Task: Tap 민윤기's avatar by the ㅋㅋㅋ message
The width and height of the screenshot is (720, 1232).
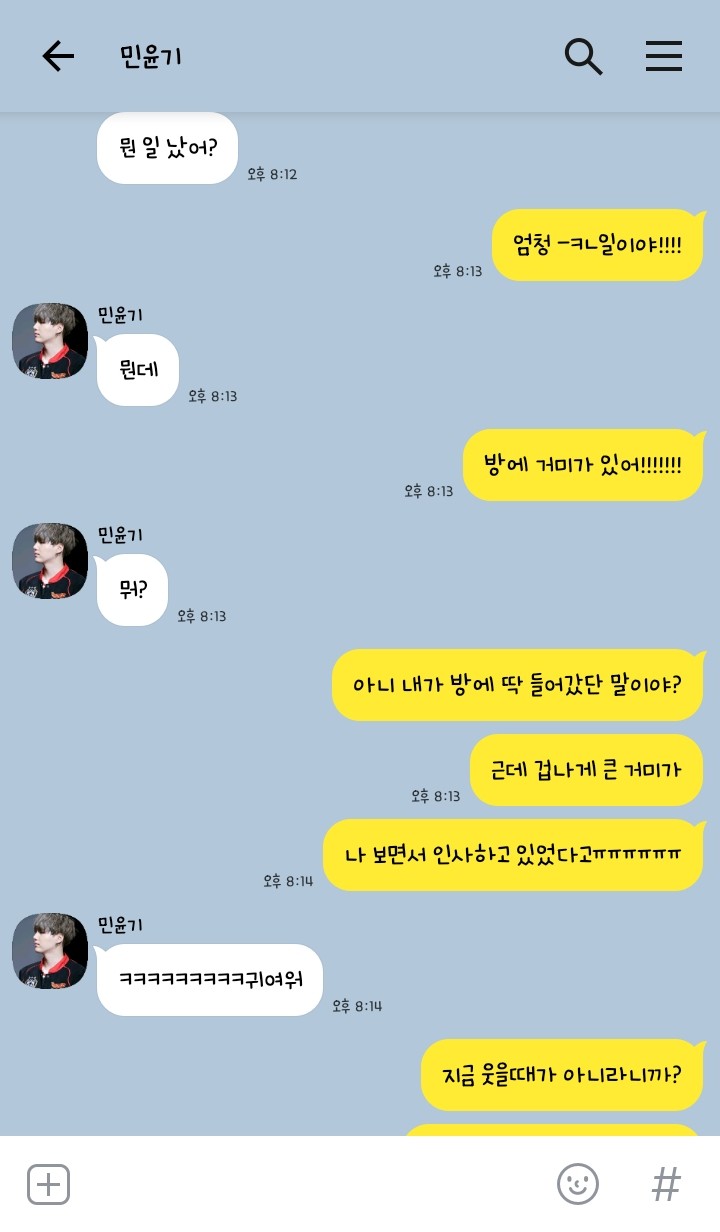Action: 50,951
